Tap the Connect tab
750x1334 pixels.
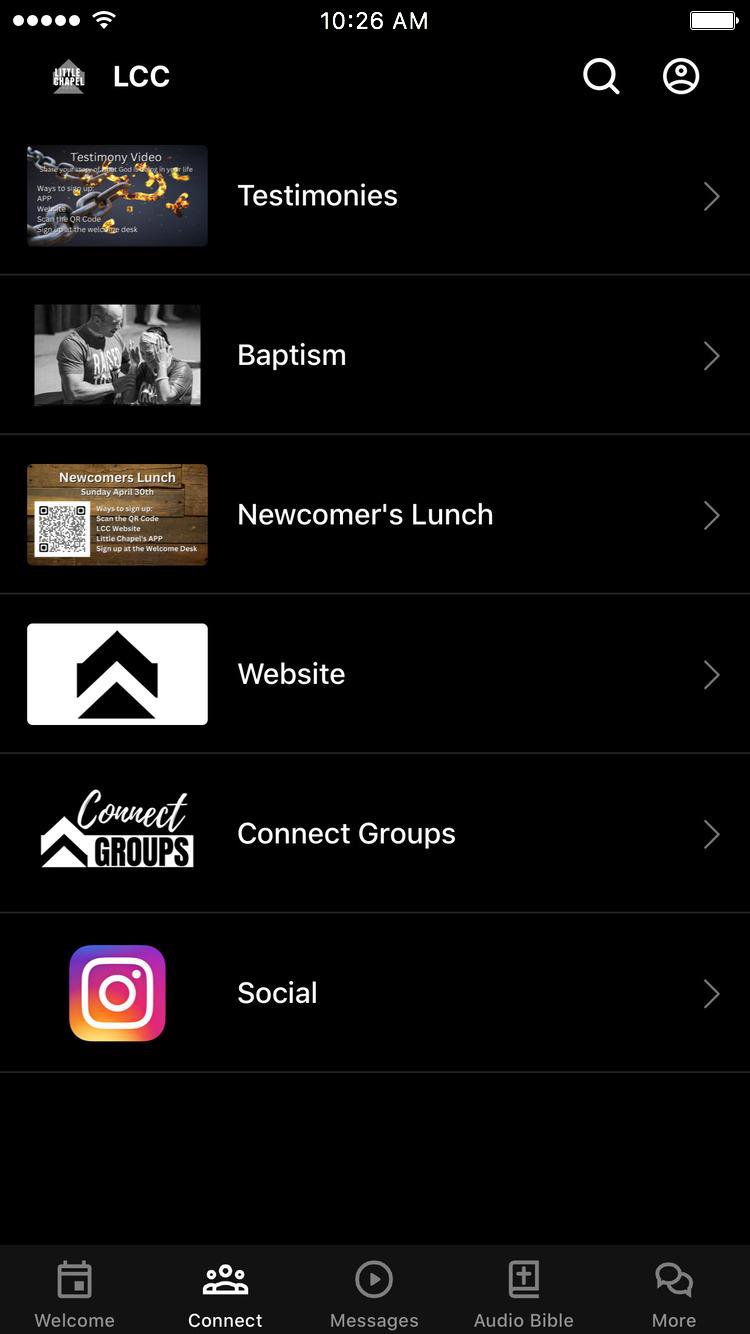tap(225, 1294)
